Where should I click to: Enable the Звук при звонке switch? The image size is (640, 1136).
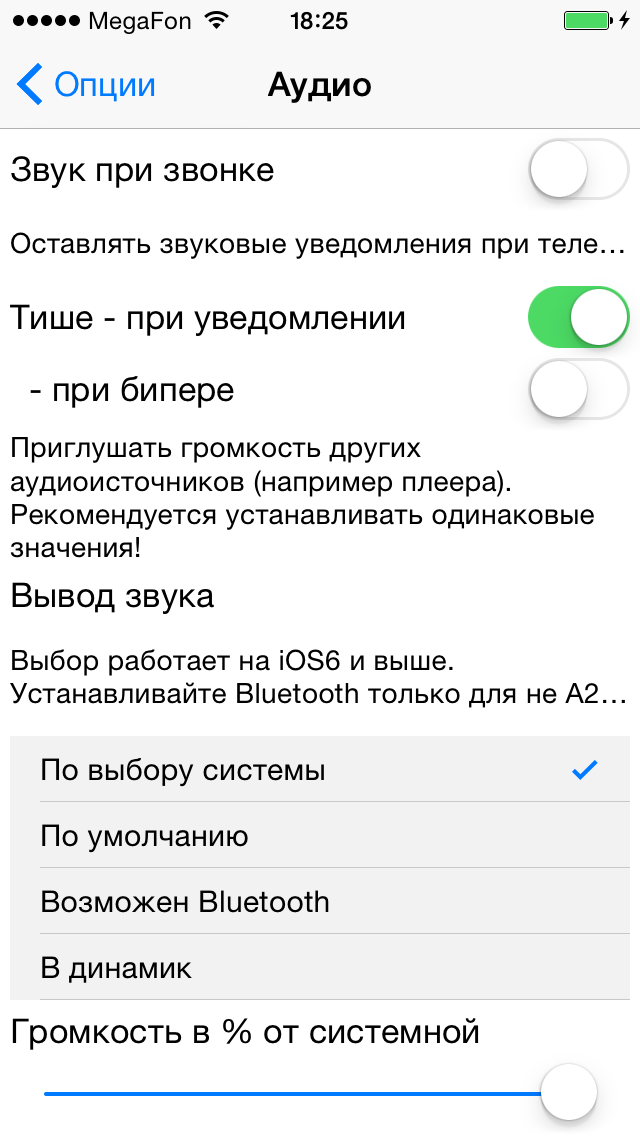(578, 170)
